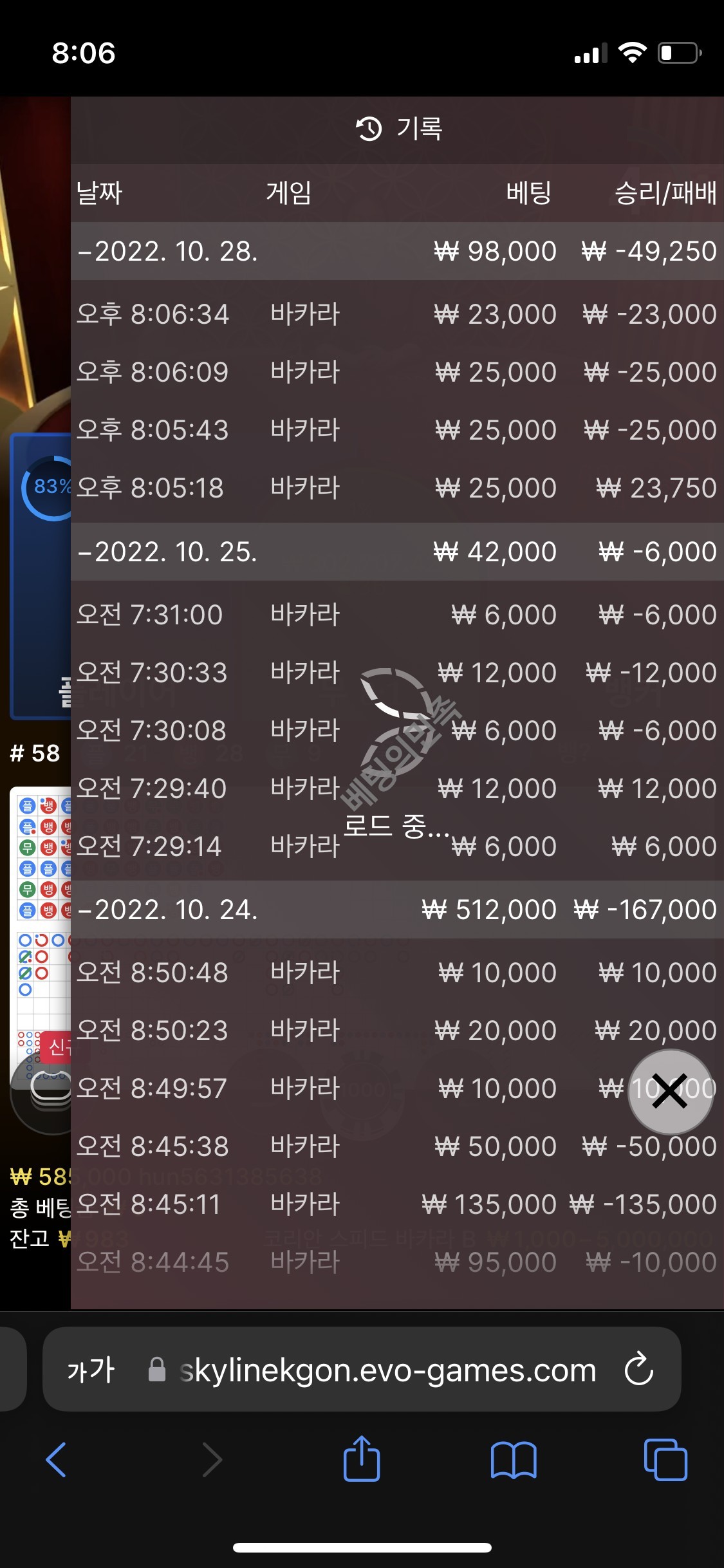This screenshot has height=1568, width=724.
Task: Open the 오전 8:50:48 baccarat record
Action: tap(396, 973)
